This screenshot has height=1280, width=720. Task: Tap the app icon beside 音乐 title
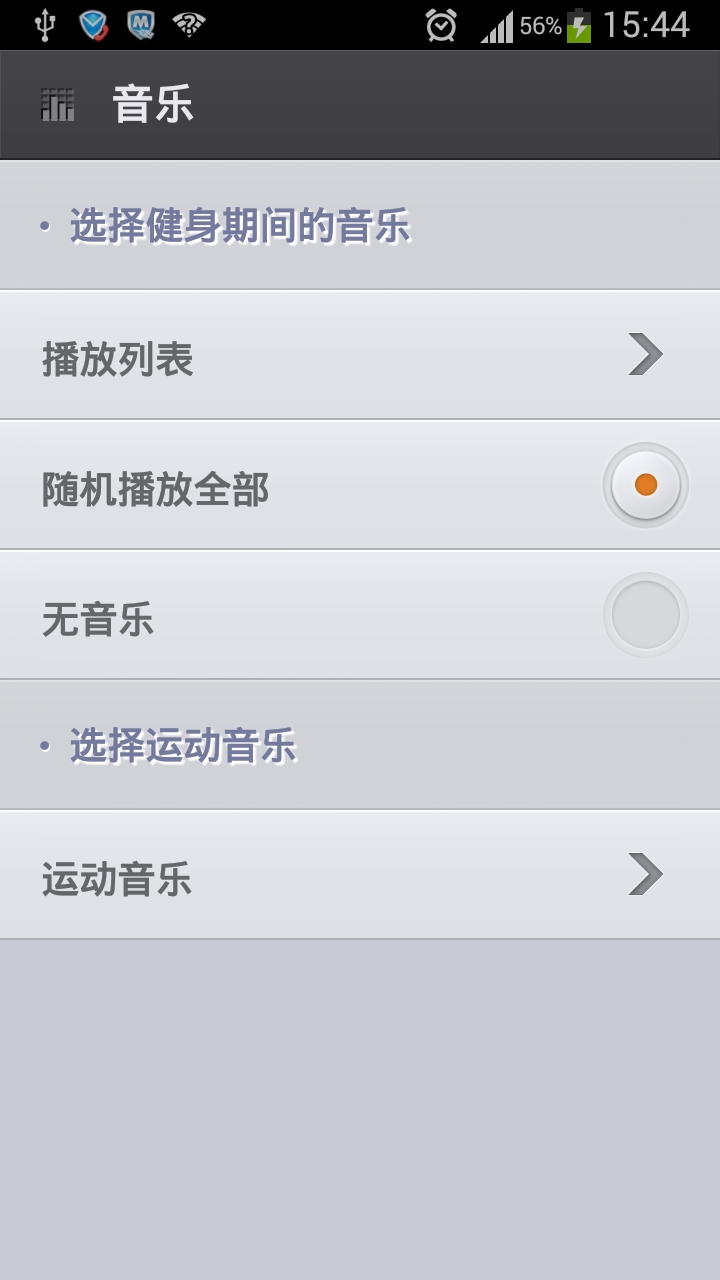click(58, 104)
